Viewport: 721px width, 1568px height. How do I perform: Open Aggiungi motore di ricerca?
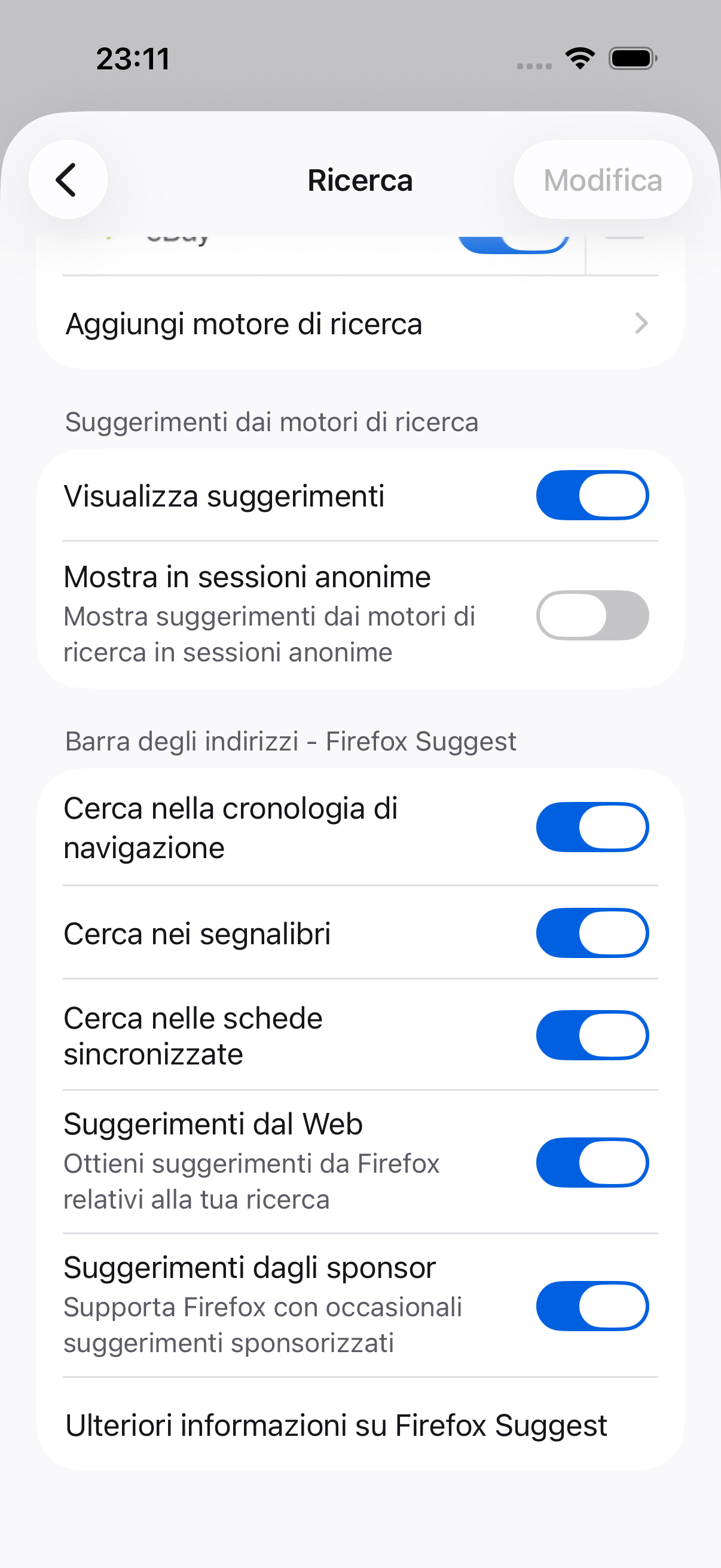coord(360,323)
